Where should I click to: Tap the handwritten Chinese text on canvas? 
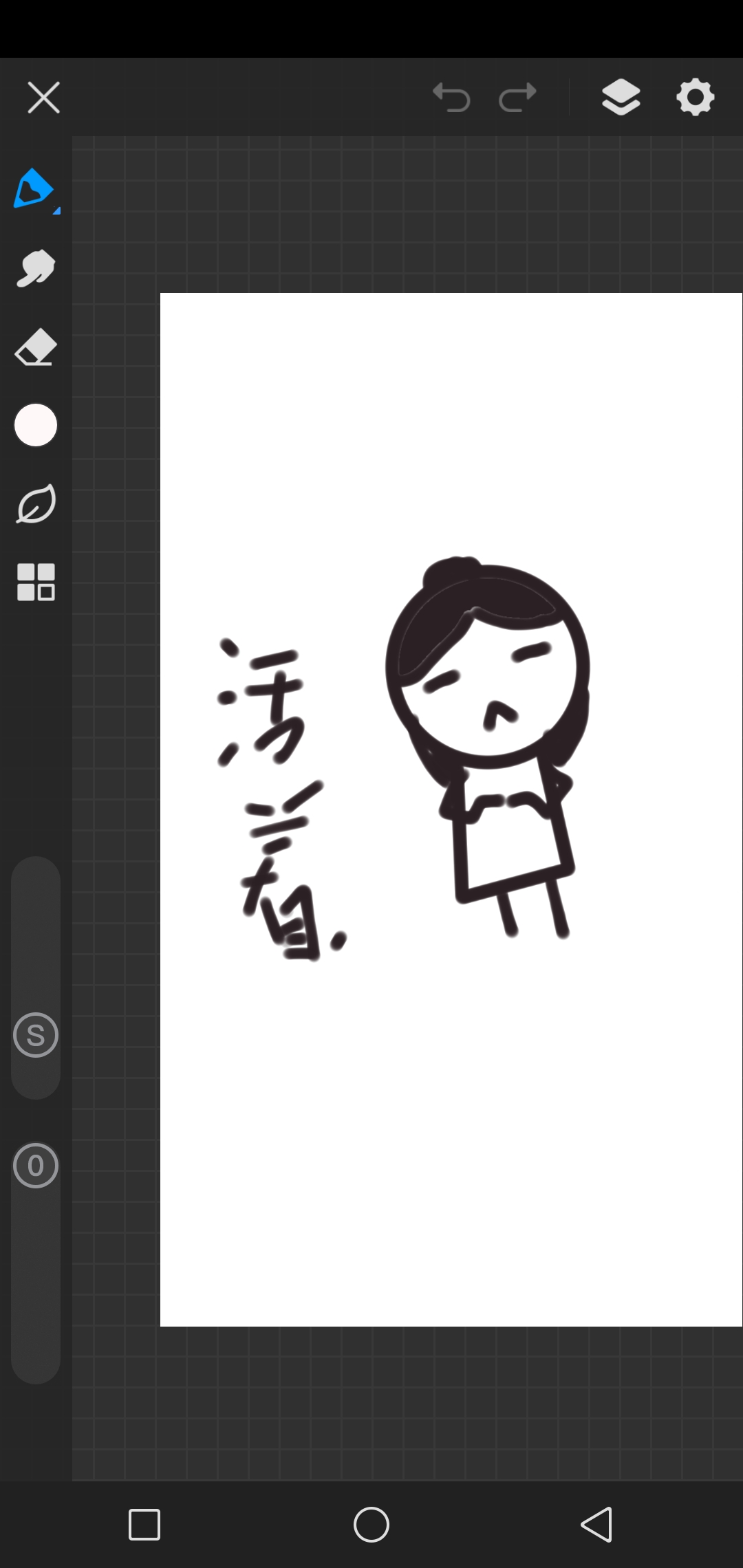[275, 791]
